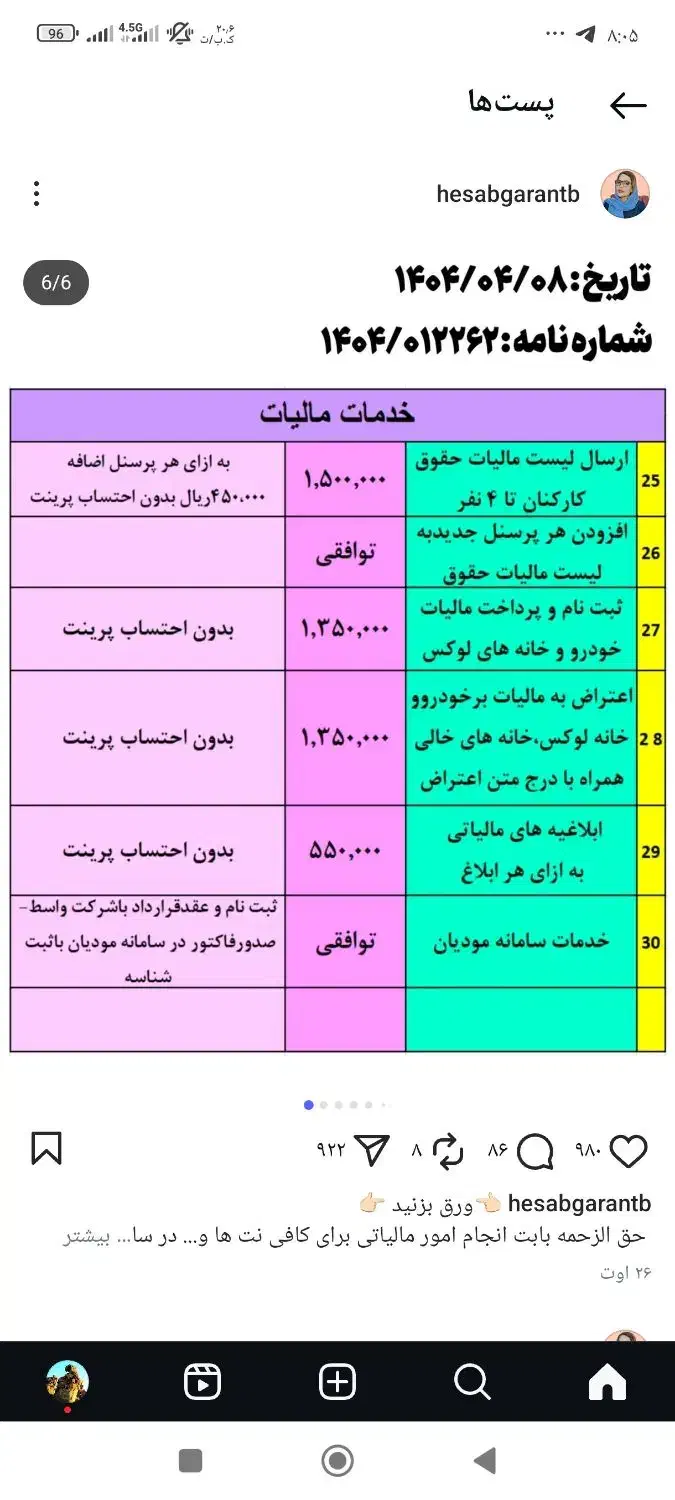
Task: Tap the system back button
Action: [486, 1461]
